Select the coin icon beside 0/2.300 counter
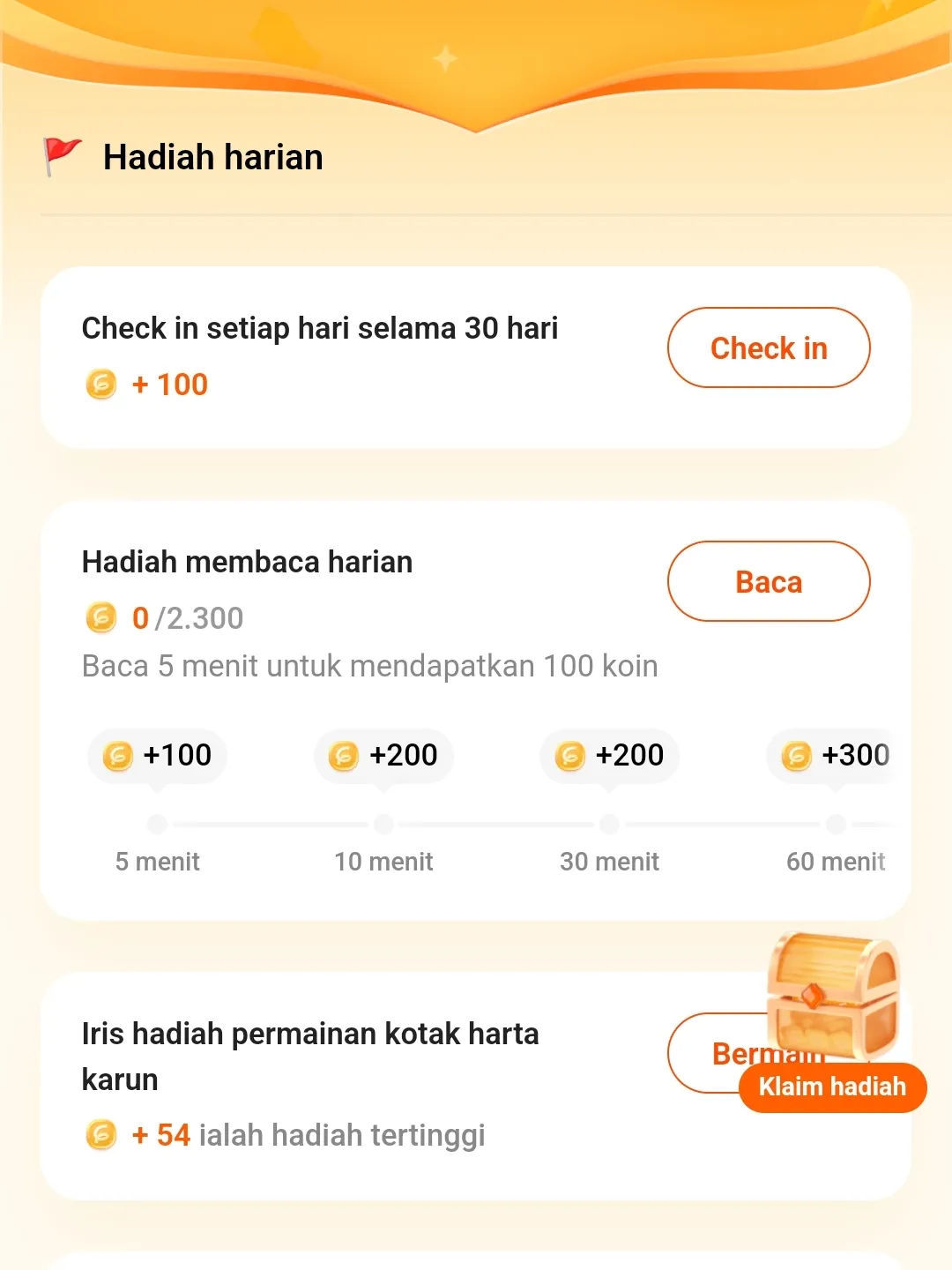 100,618
